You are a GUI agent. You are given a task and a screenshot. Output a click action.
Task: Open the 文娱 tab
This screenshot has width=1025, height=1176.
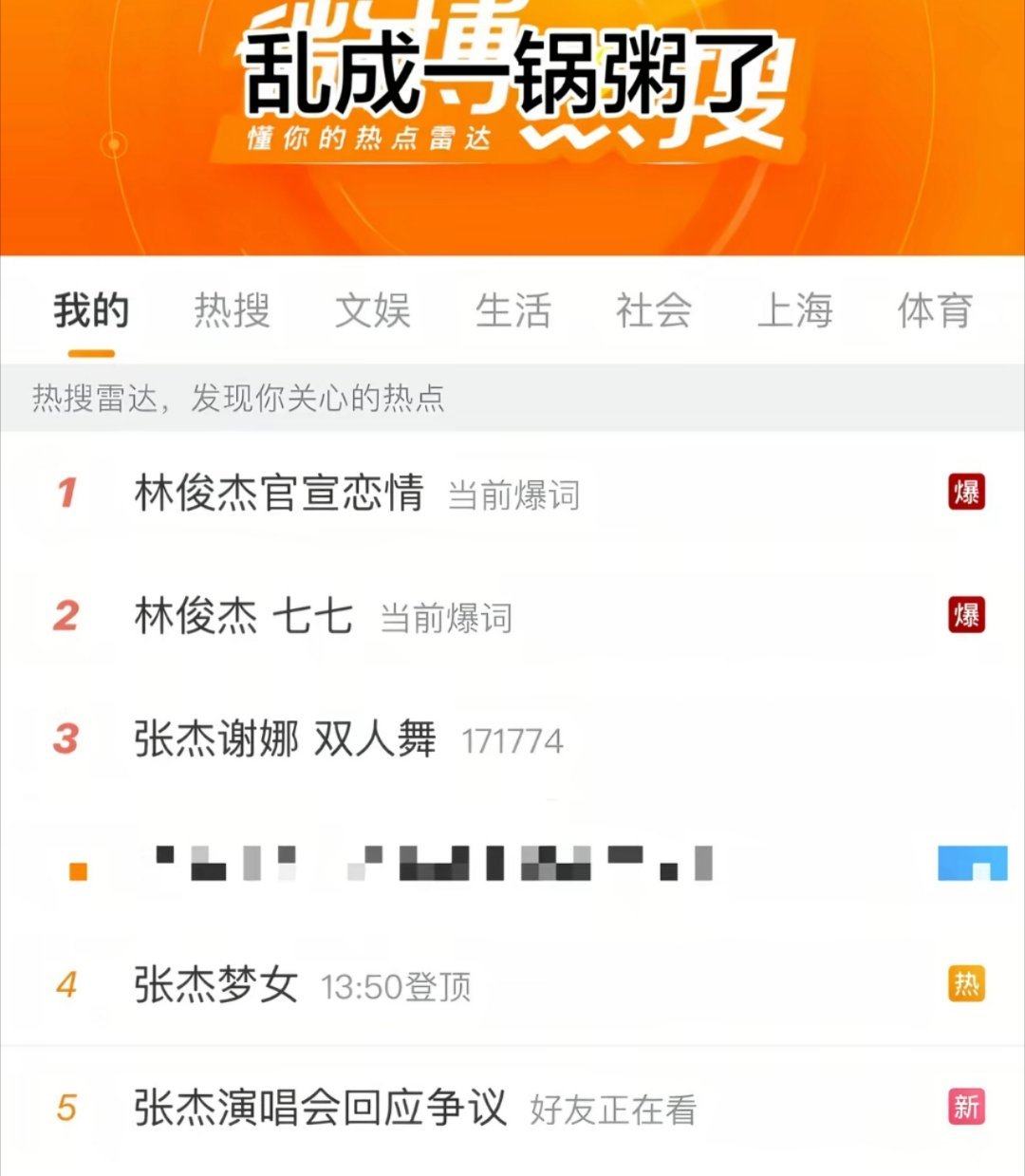click(372, 311)
